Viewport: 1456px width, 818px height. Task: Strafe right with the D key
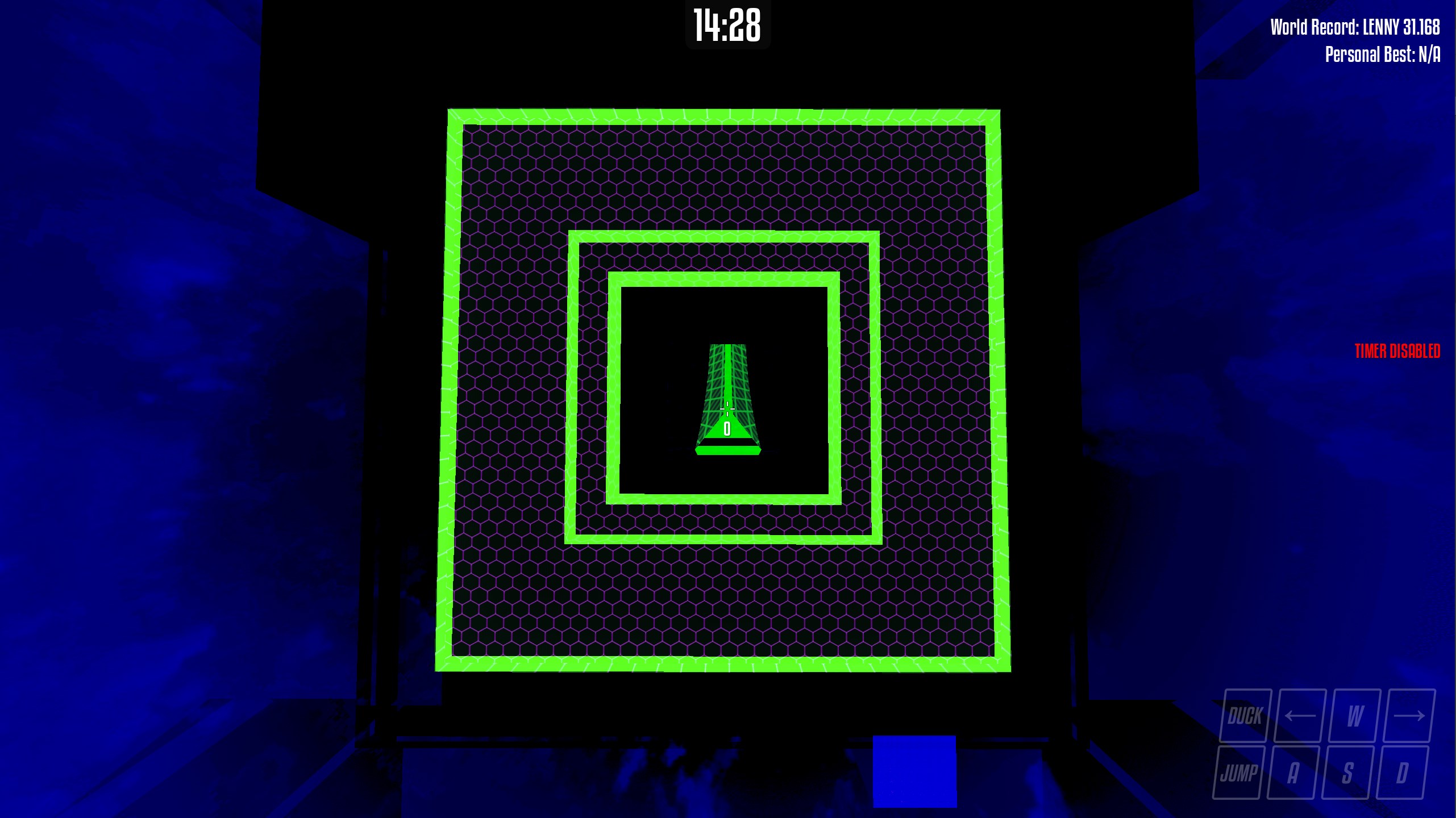(x=1402, y=773)
